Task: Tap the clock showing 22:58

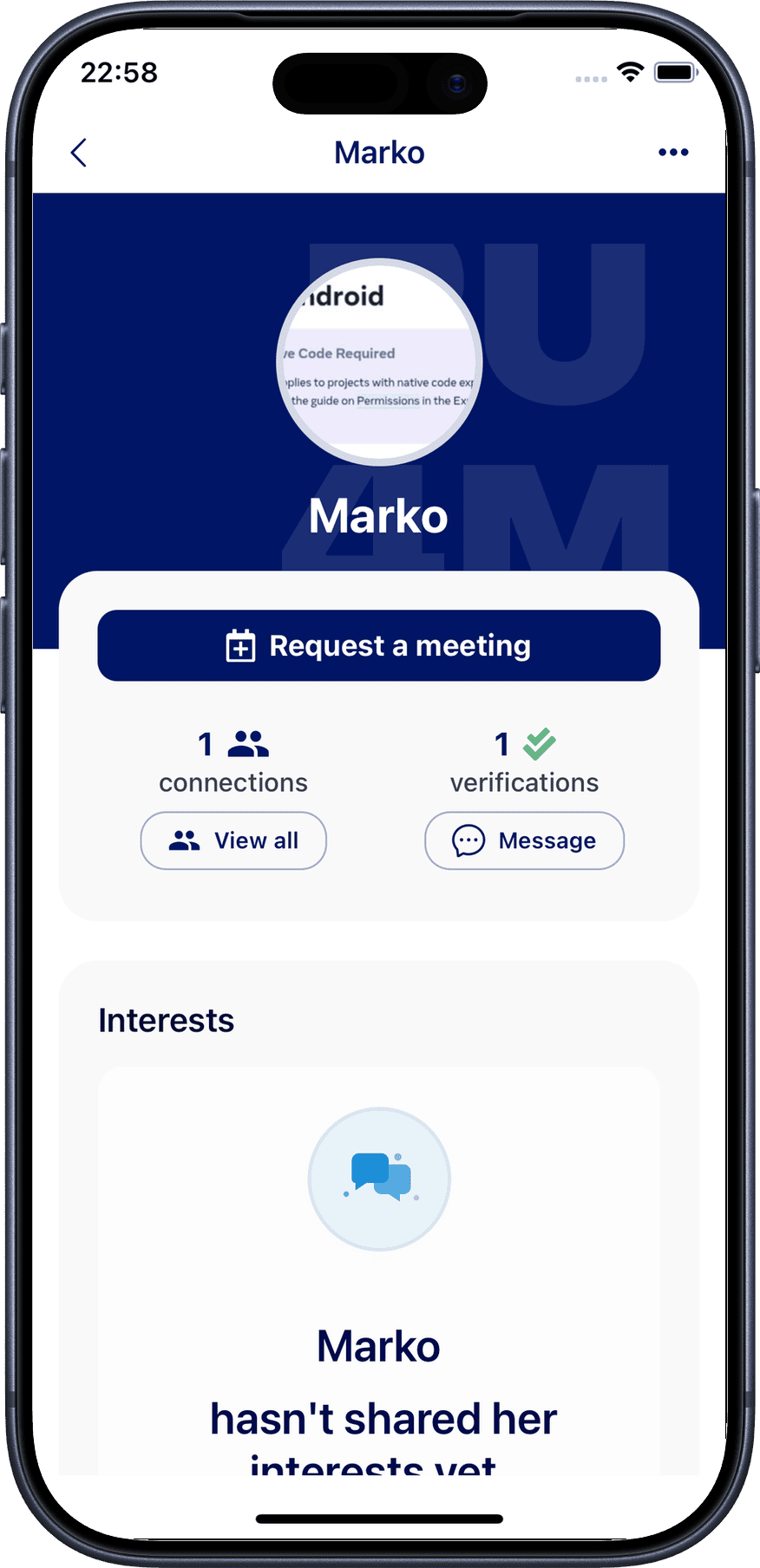Action: pos(118,73)
